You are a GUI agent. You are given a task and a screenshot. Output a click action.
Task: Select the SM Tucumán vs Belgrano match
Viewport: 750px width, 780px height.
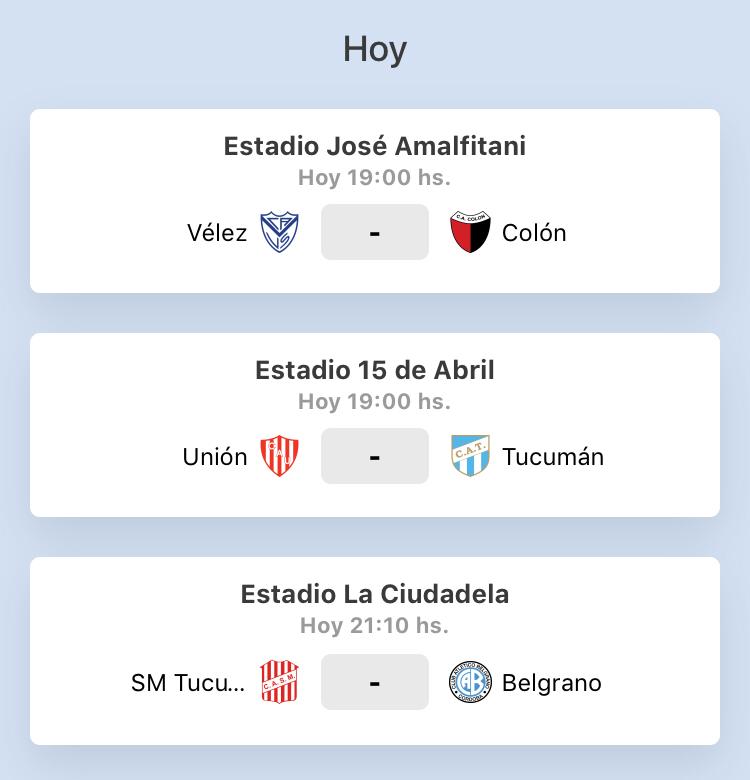pos(374,650)
